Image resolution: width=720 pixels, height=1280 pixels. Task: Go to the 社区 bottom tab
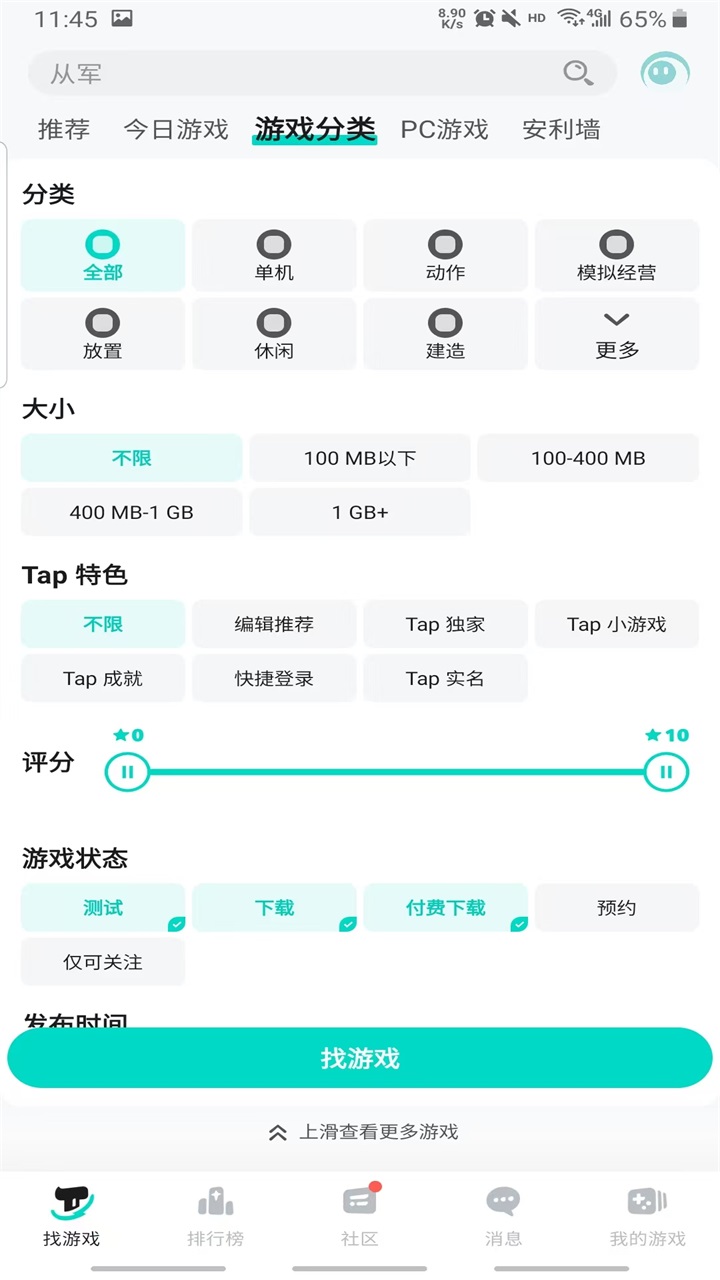pyautogui.click(x=360, y=1215)
